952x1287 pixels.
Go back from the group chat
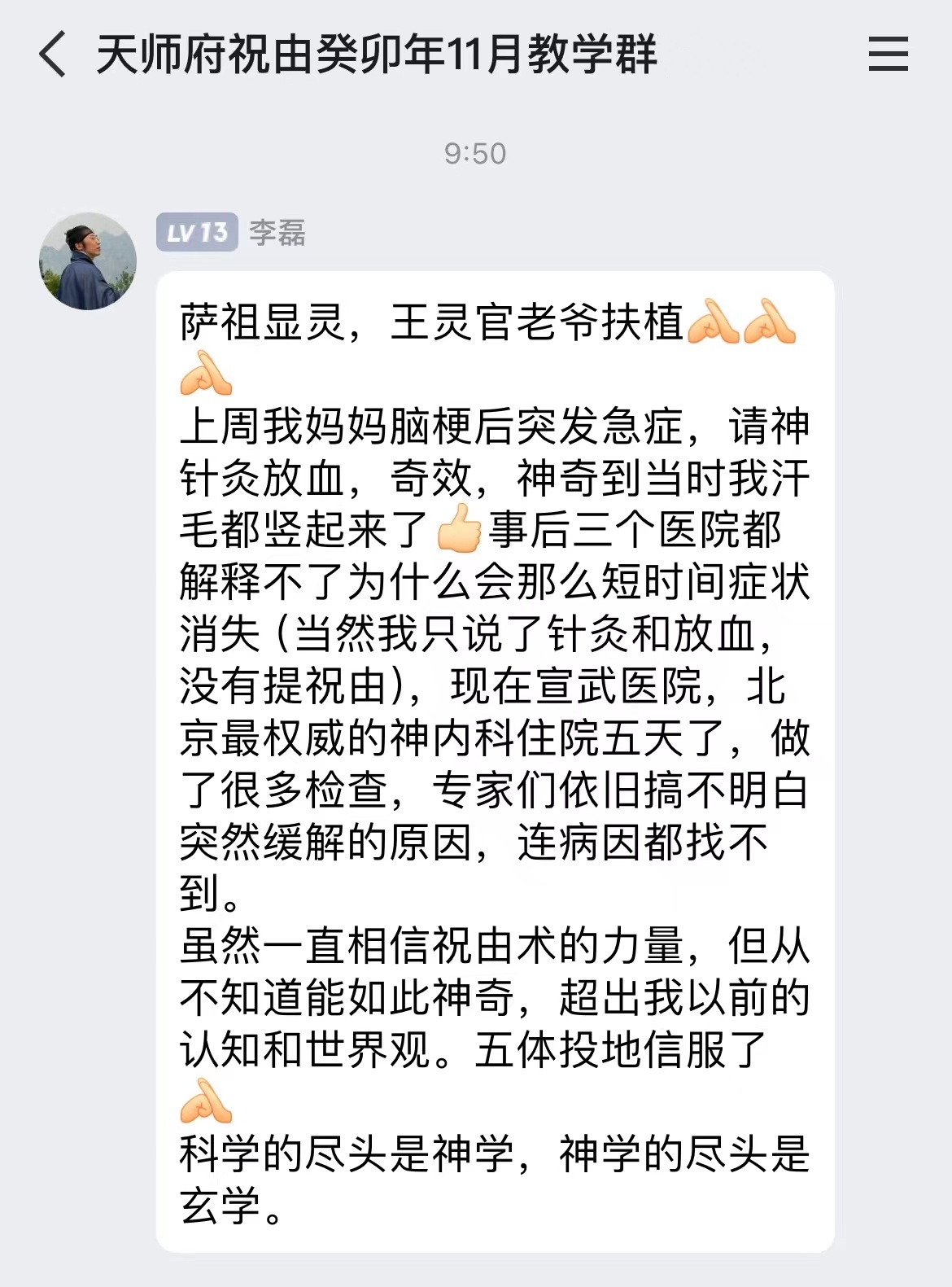(52, 55)
